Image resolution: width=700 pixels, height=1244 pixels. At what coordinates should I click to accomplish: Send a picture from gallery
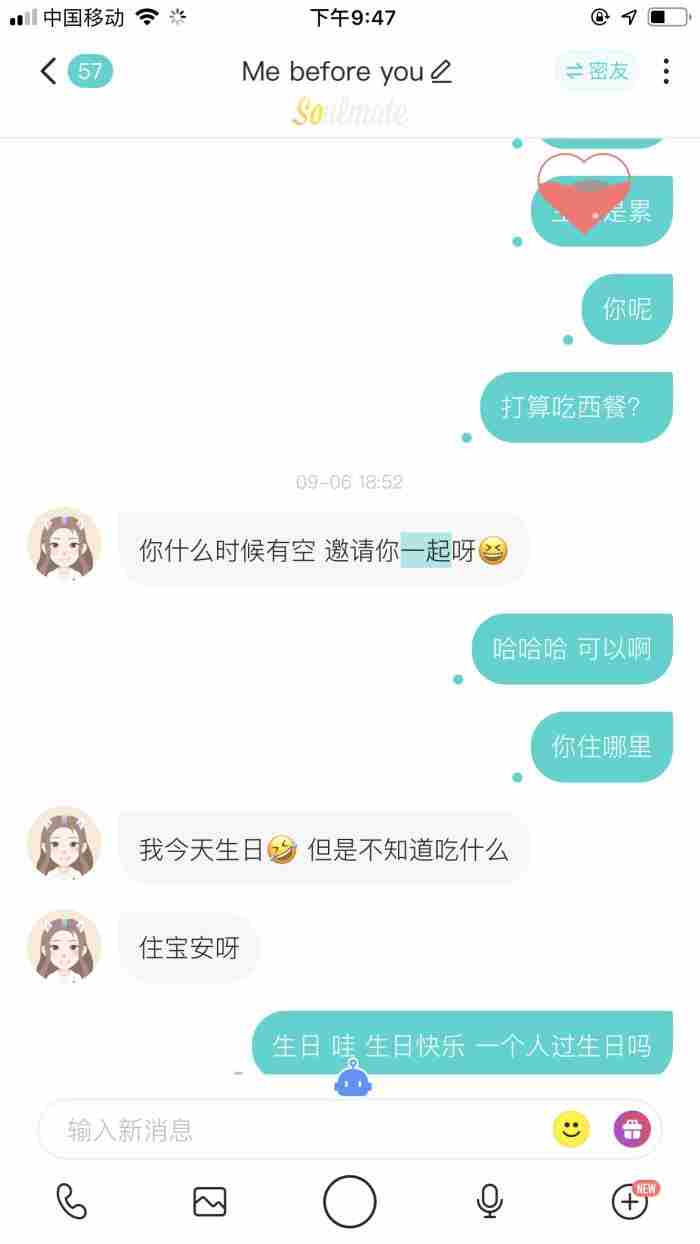pyautogui.click(x=210, y=1201)
